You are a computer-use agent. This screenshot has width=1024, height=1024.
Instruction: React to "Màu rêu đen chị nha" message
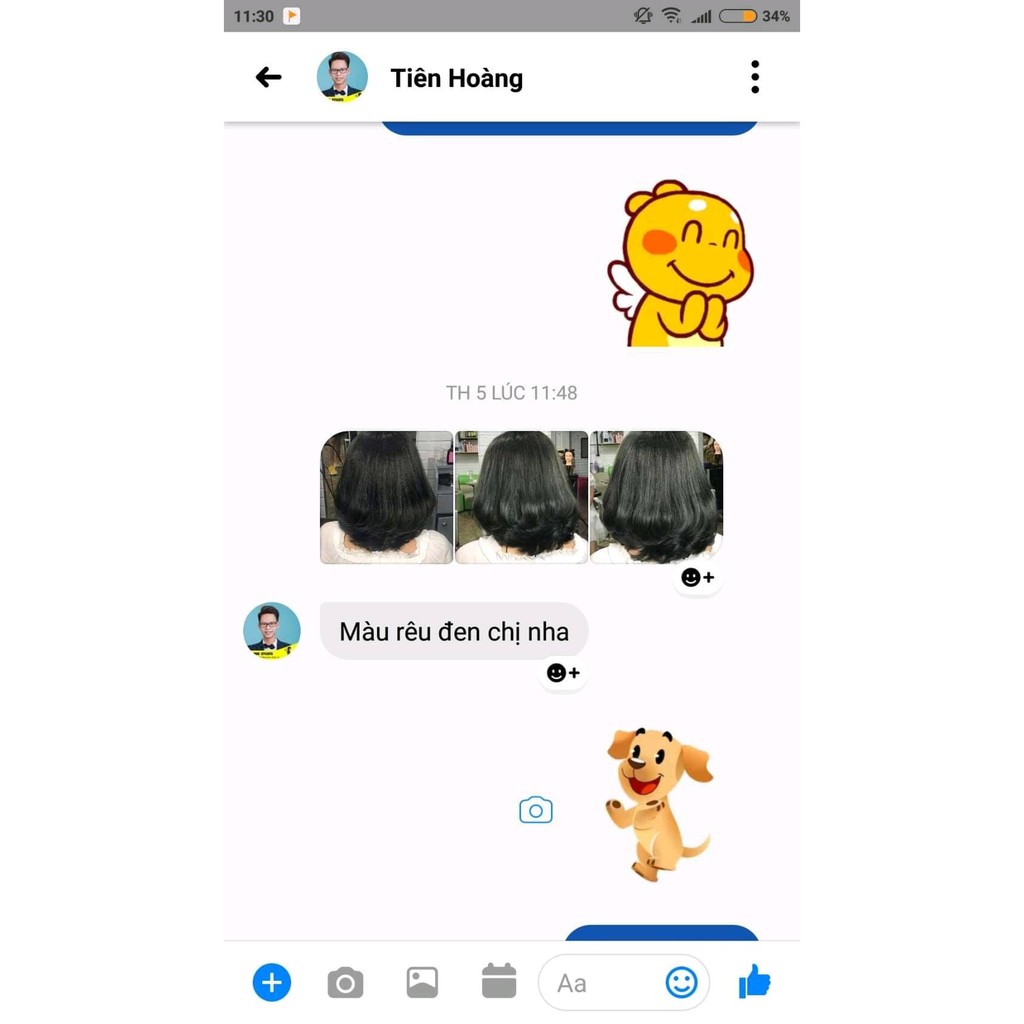pos(563,673)
